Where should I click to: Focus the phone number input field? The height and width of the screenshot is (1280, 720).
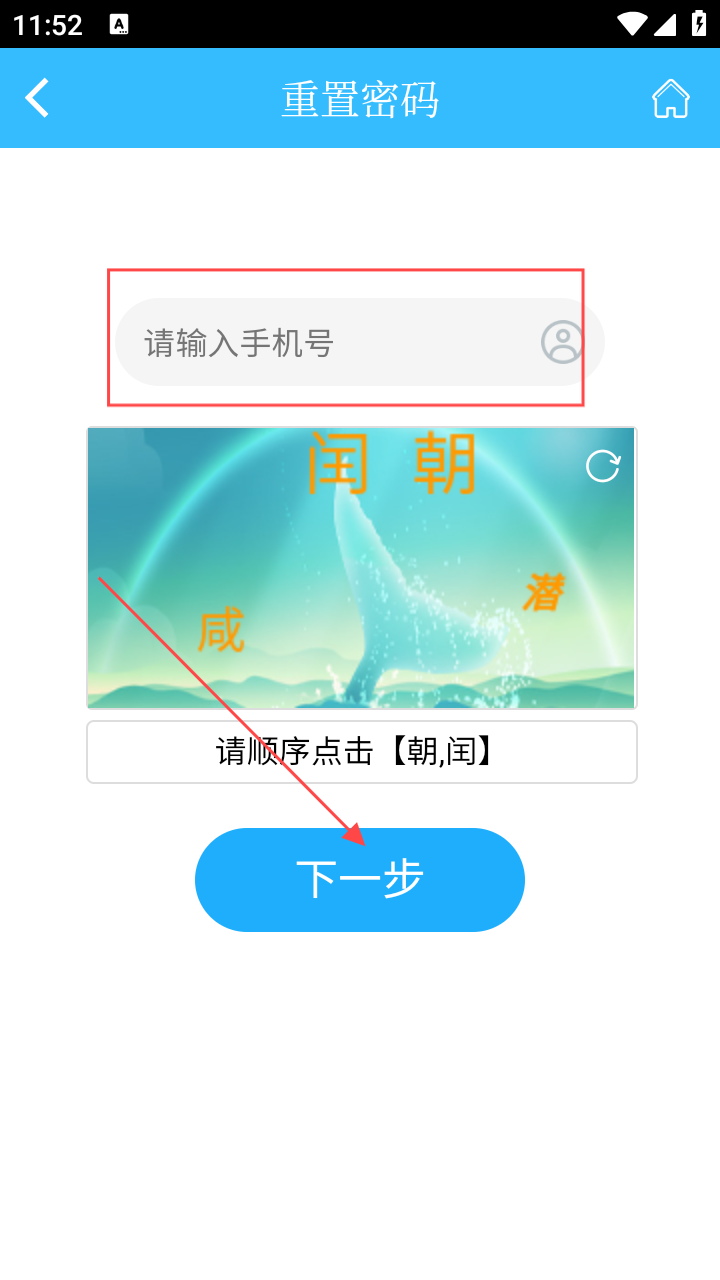click(330, 343)
